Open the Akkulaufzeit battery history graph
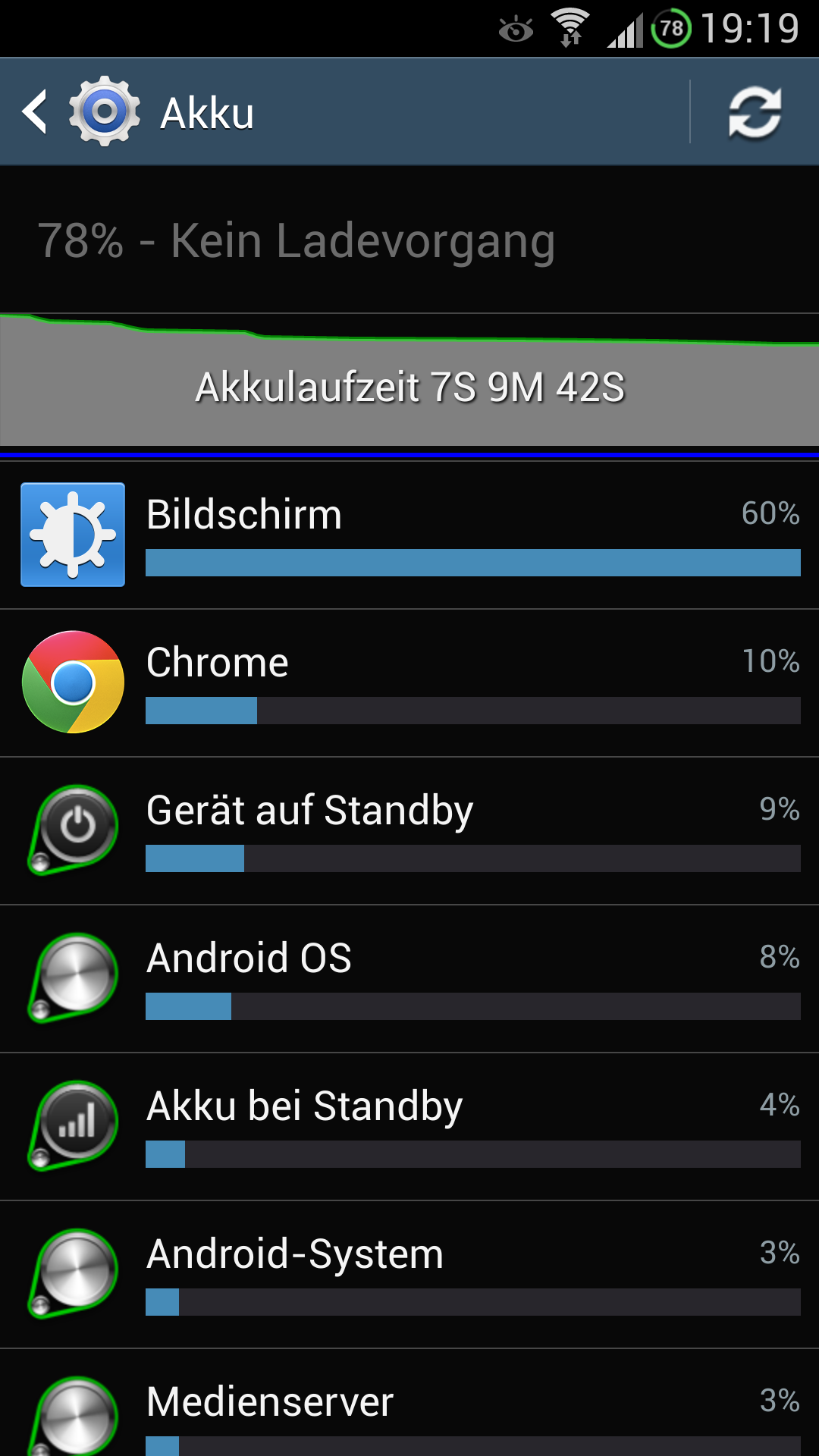This screenshot has width=819, height=1456. coord(409,381)
